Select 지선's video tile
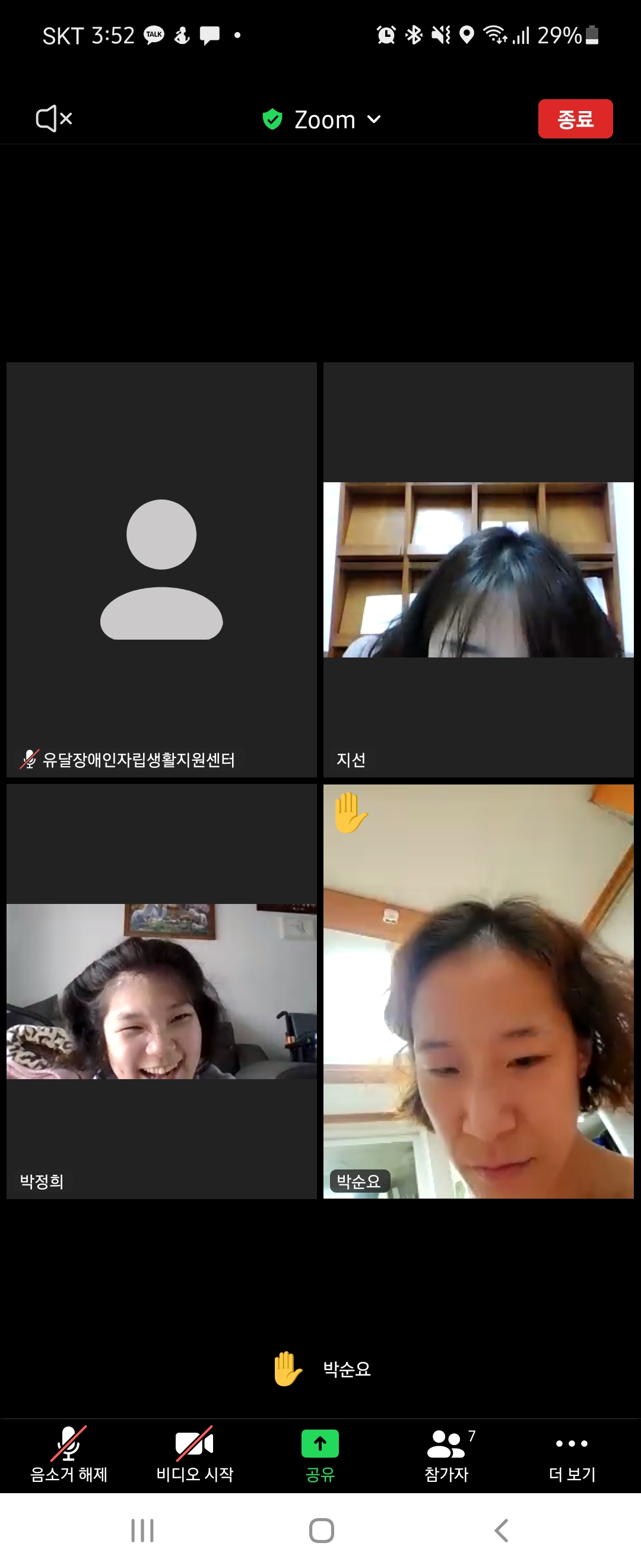641x1568 pixels. coord(478,570)
